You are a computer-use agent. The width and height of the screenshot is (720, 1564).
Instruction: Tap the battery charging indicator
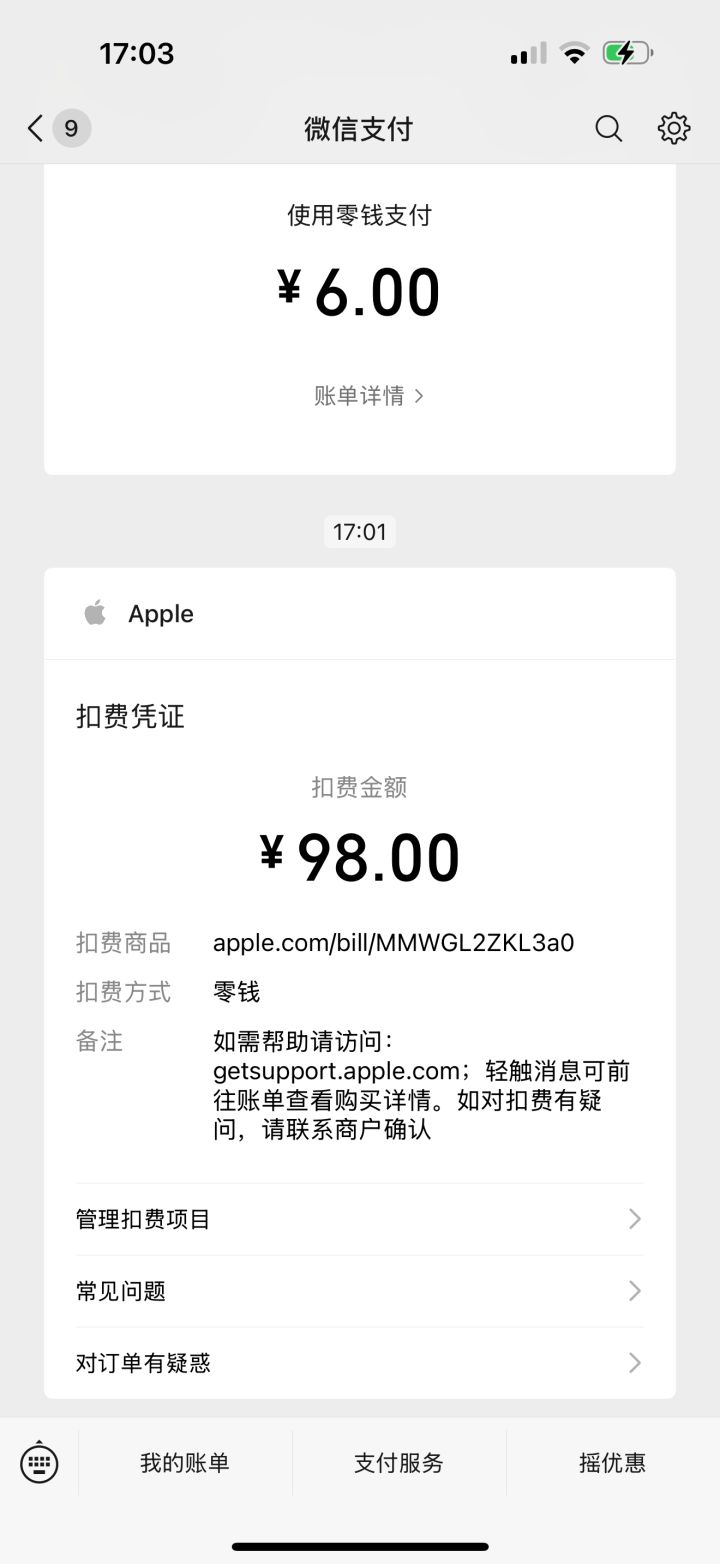pyautogui.click(x=627, y=52)
